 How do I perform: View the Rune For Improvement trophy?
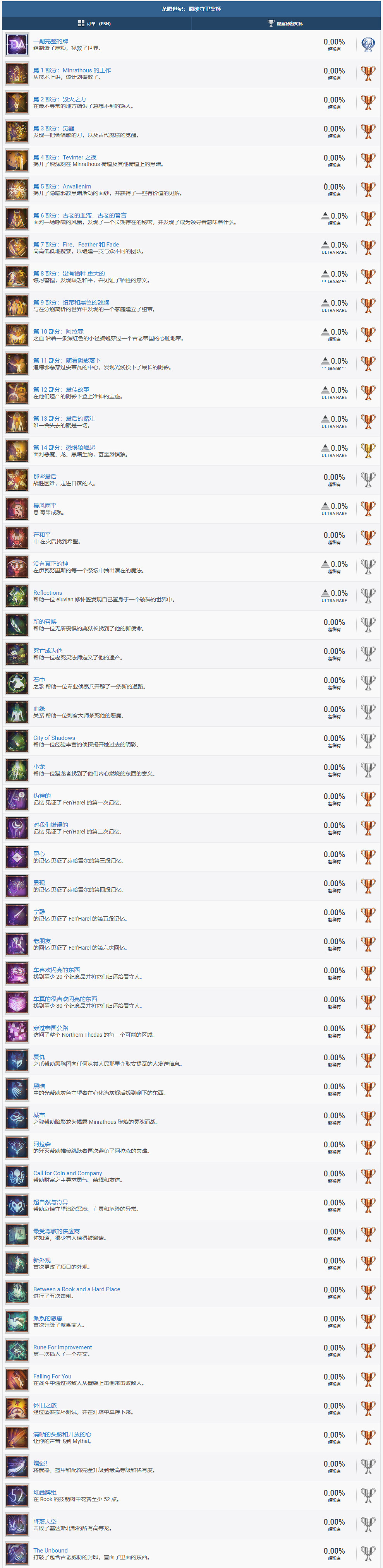point(63,1347)
